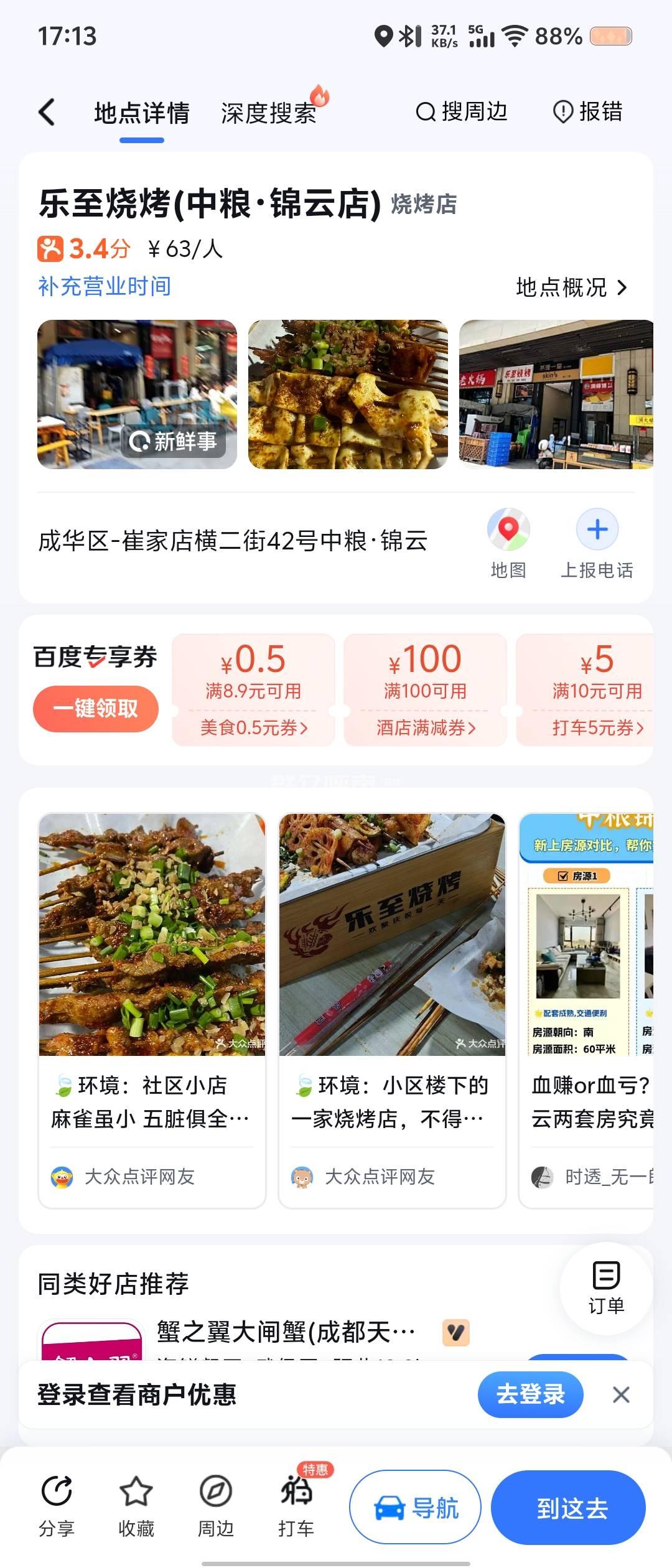The width and height of the screenshot is (672, 1568).
Task: Tap 去登录 to log in
Action: pos(530,1394)
